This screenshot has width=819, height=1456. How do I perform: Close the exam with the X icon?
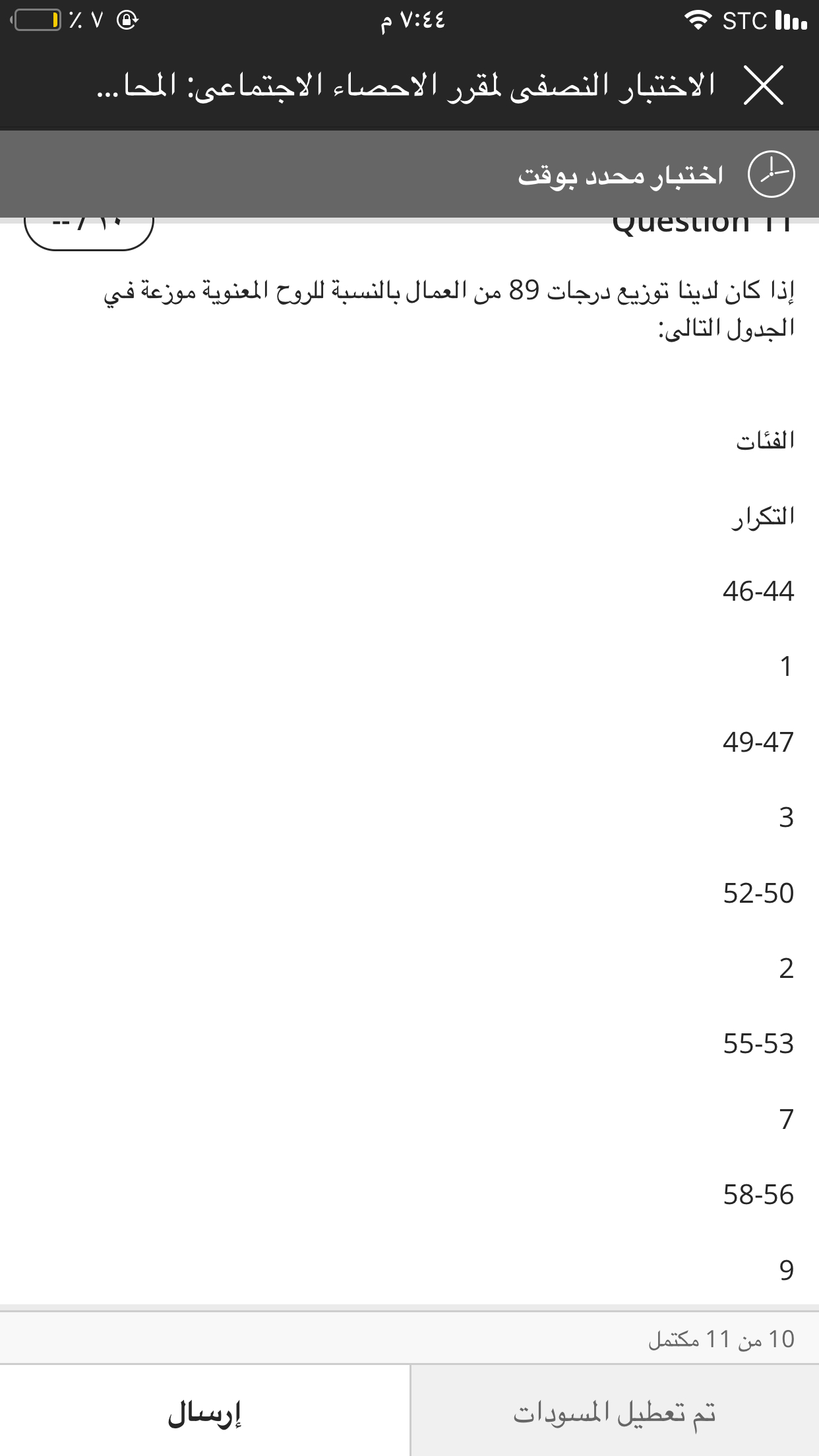coord(764,85)
